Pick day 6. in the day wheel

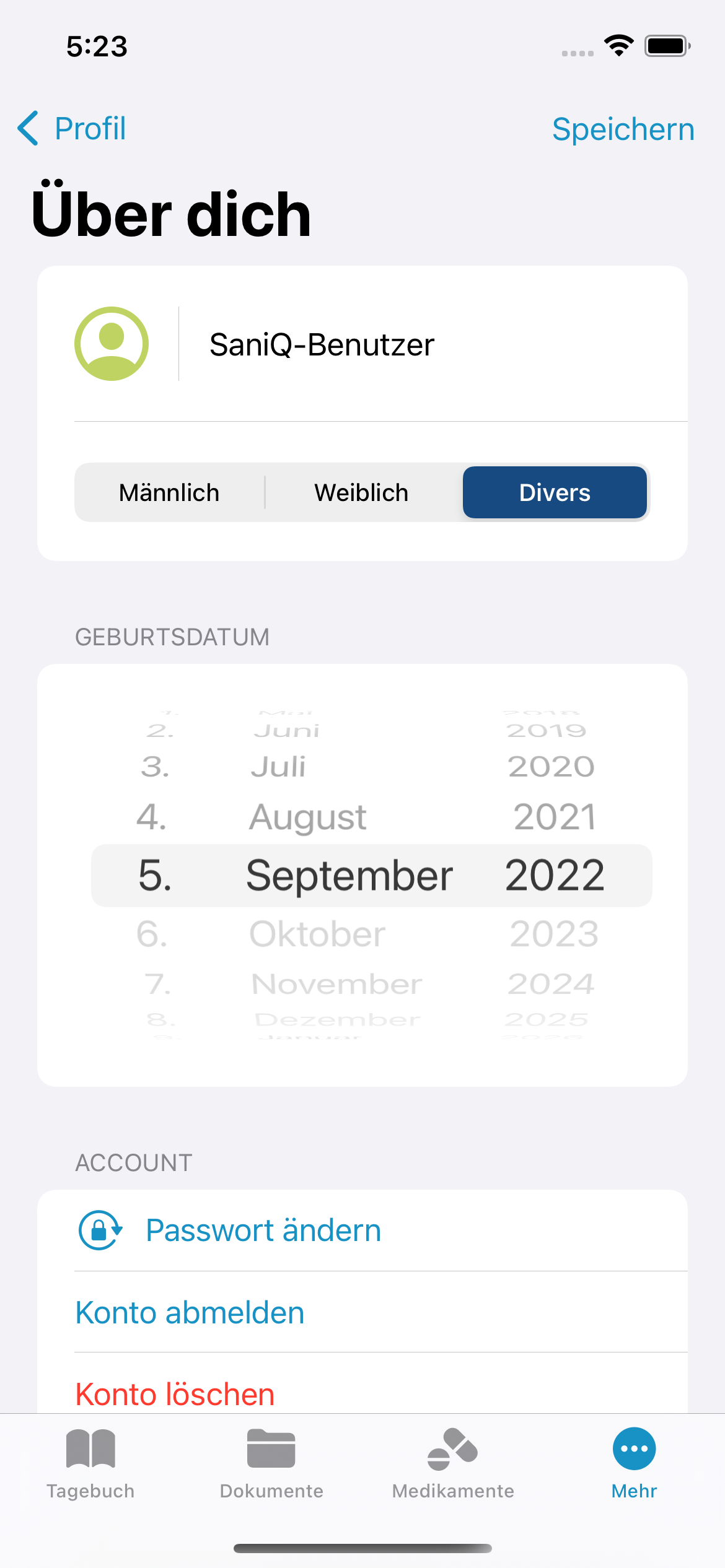(152, 933)
